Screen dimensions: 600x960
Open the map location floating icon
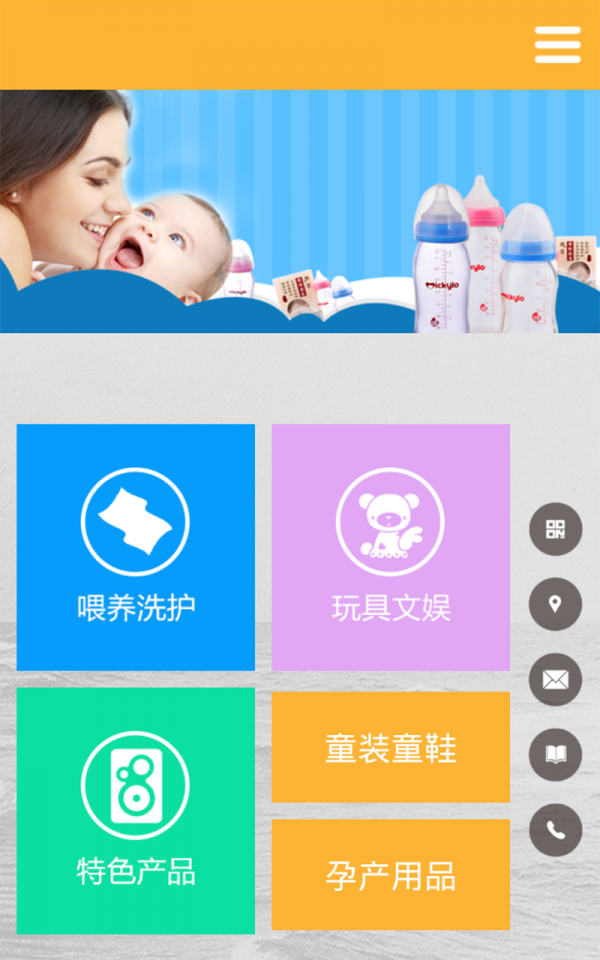555,604
